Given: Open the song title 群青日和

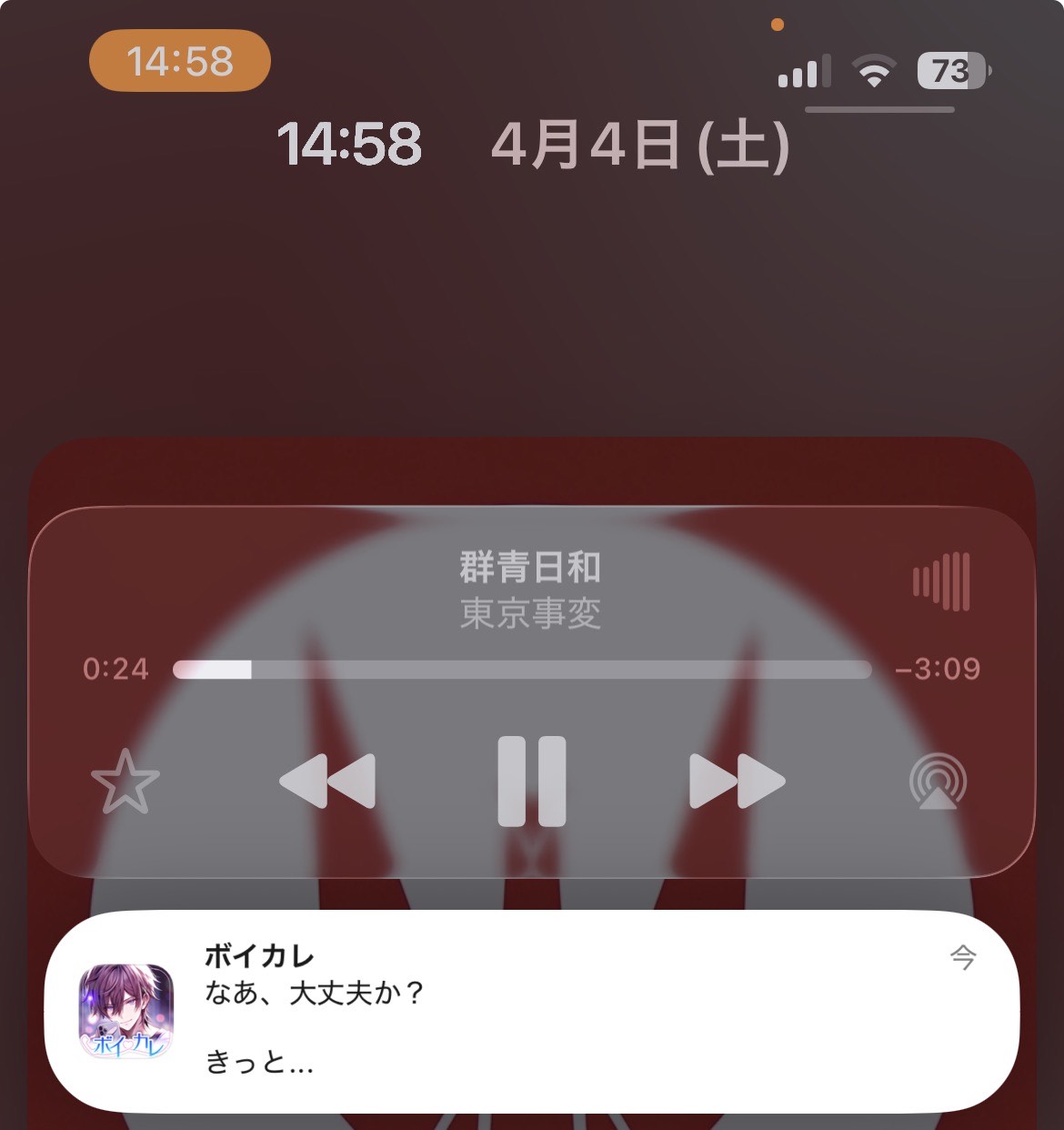Looking at the screenshot, I should click(x=531, y=566).
